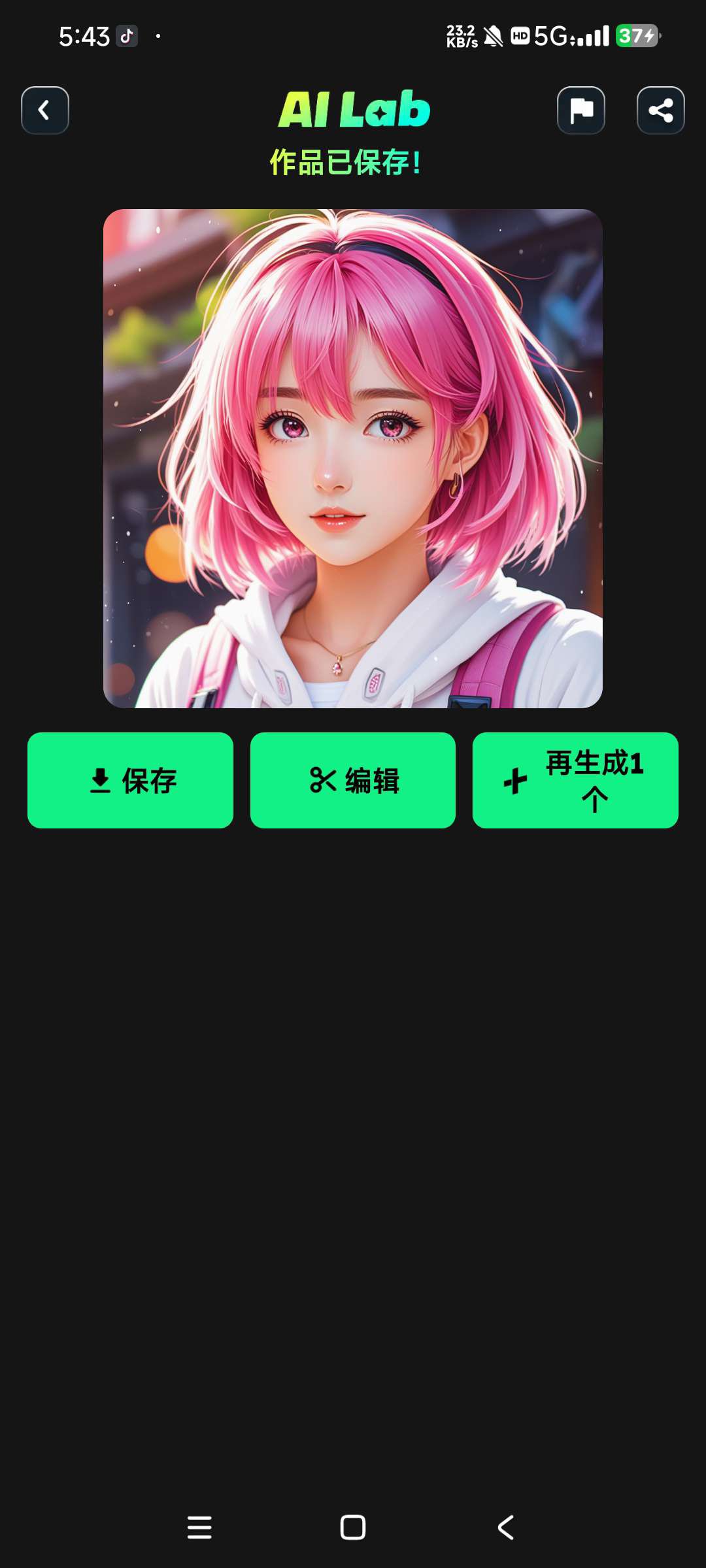The height and width of the screenshot is (1568, 706).
Task: Tap the back arrow at top left
Action: [44, 111]
